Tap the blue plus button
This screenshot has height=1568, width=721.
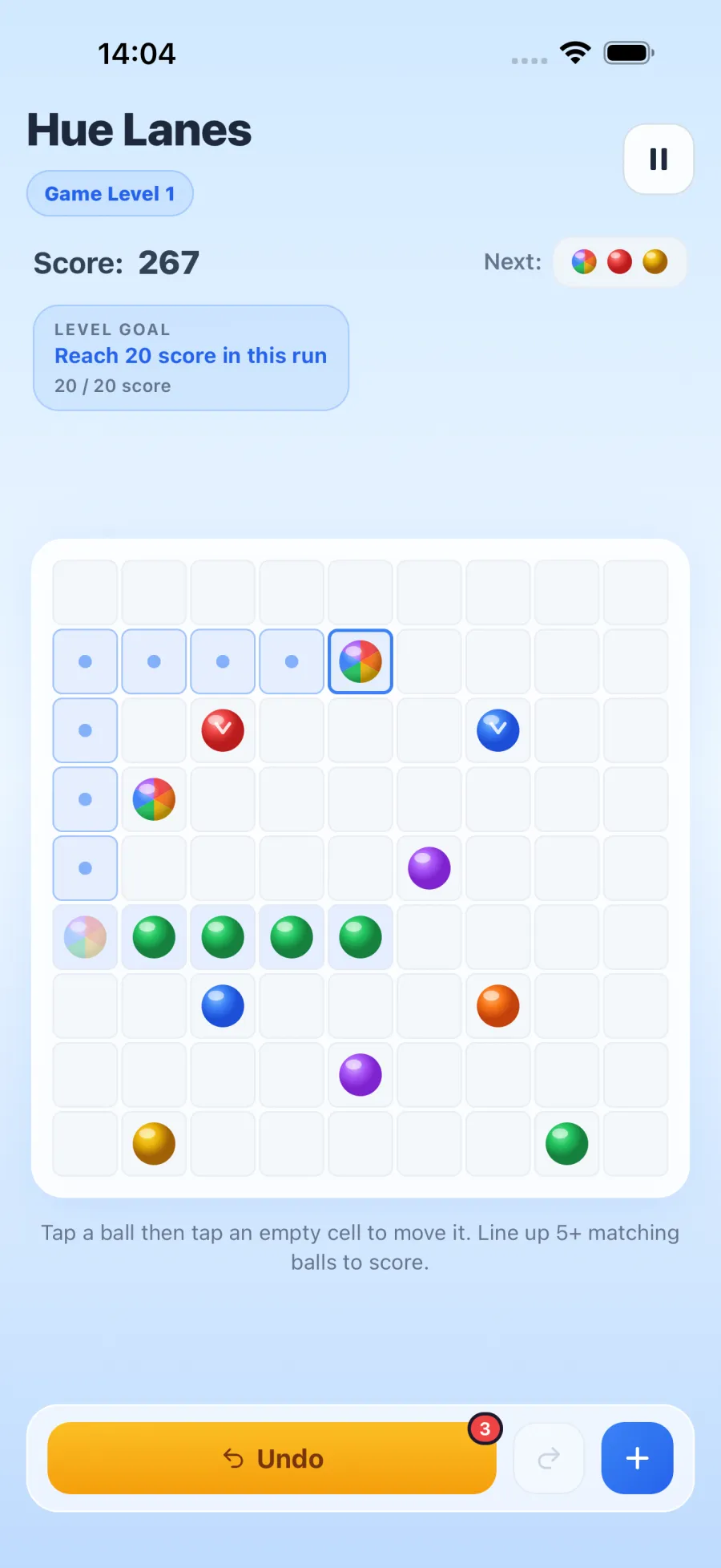(637, 1458)
